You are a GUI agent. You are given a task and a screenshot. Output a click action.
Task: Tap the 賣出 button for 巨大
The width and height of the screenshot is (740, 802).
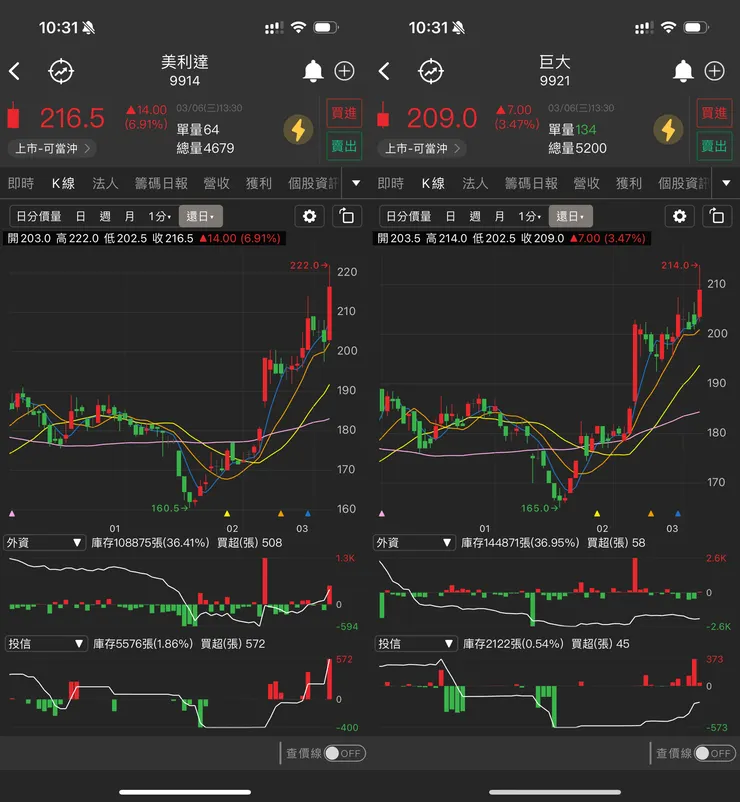tap(715, 146)
